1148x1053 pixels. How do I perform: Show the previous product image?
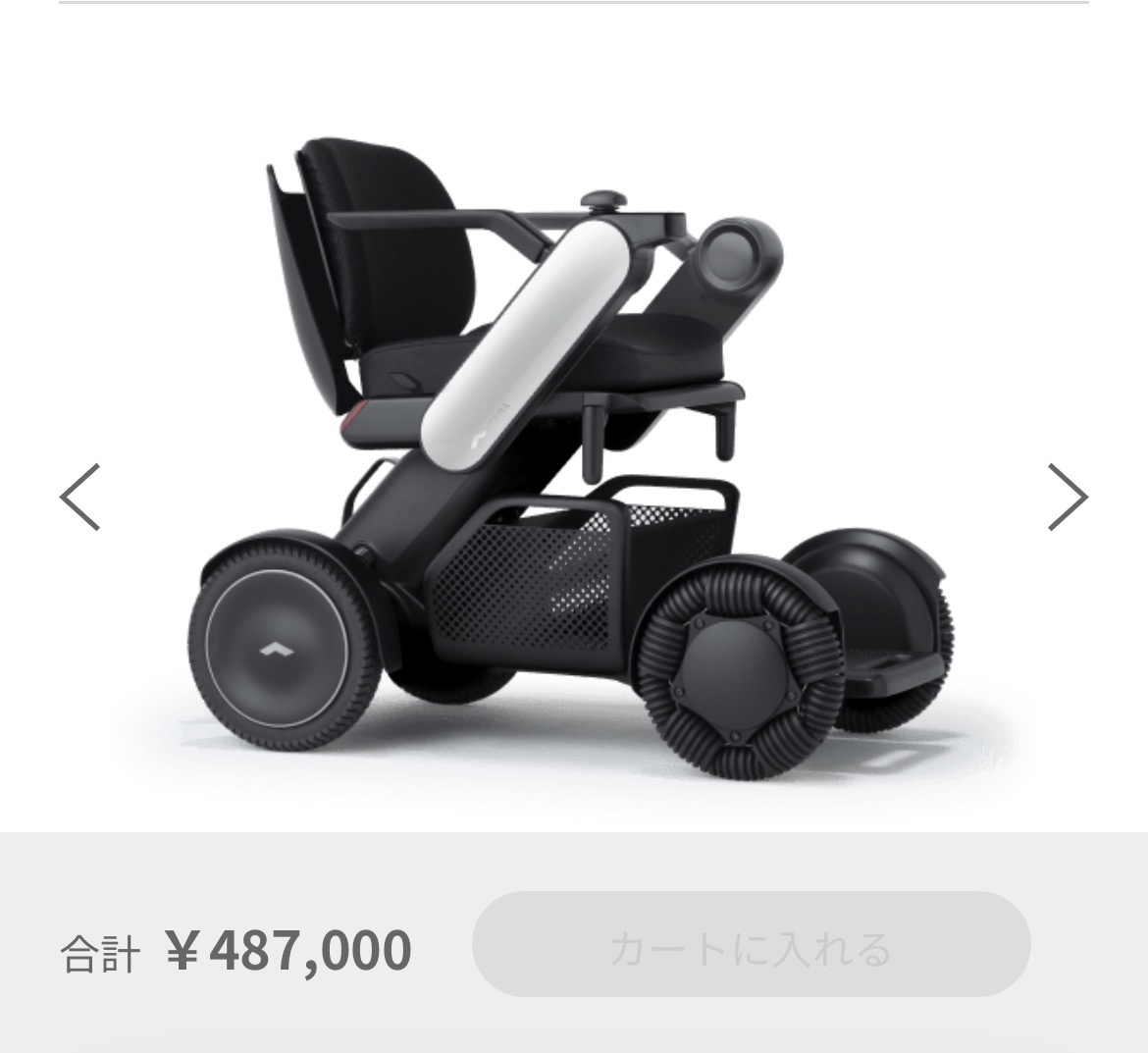[x=80, y=497]
